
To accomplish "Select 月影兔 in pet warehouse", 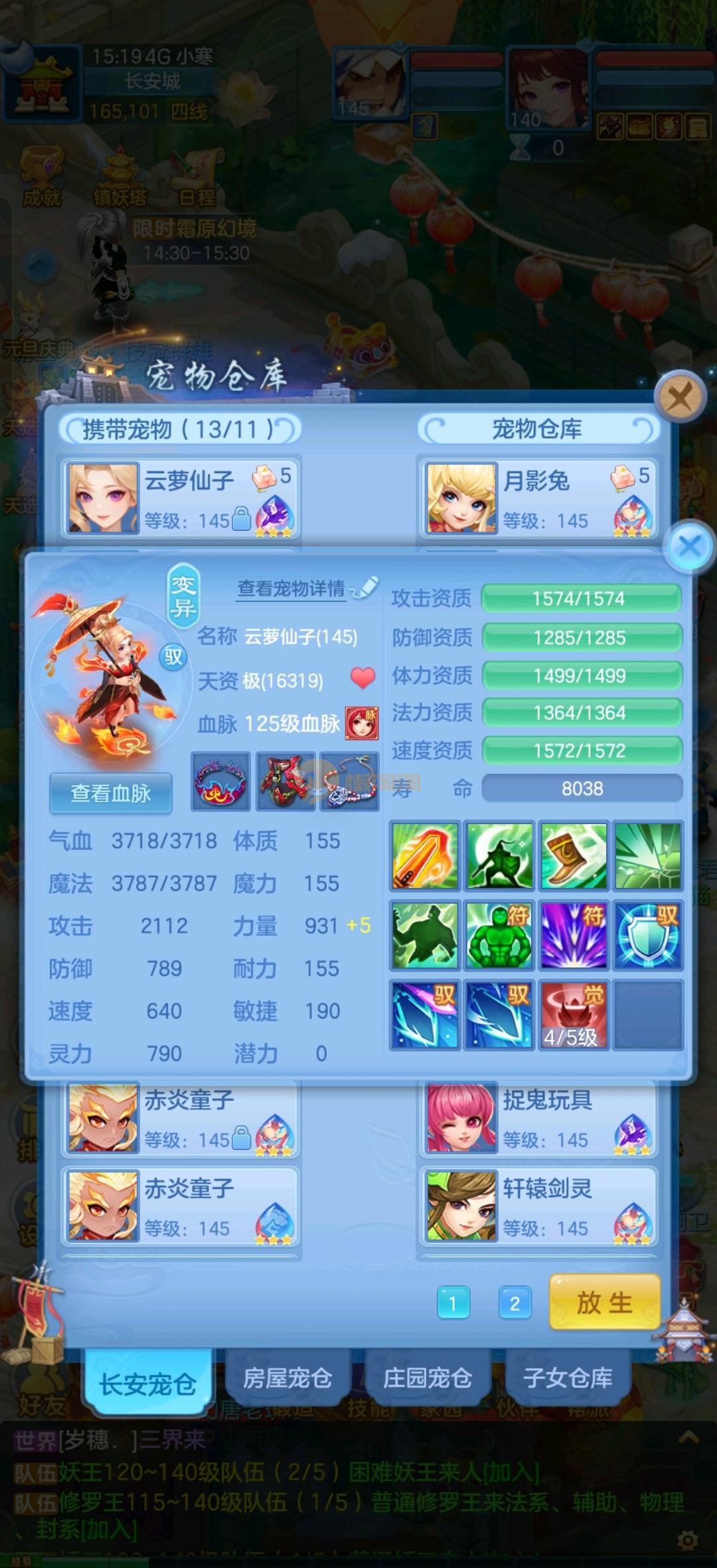I will 538,498.
